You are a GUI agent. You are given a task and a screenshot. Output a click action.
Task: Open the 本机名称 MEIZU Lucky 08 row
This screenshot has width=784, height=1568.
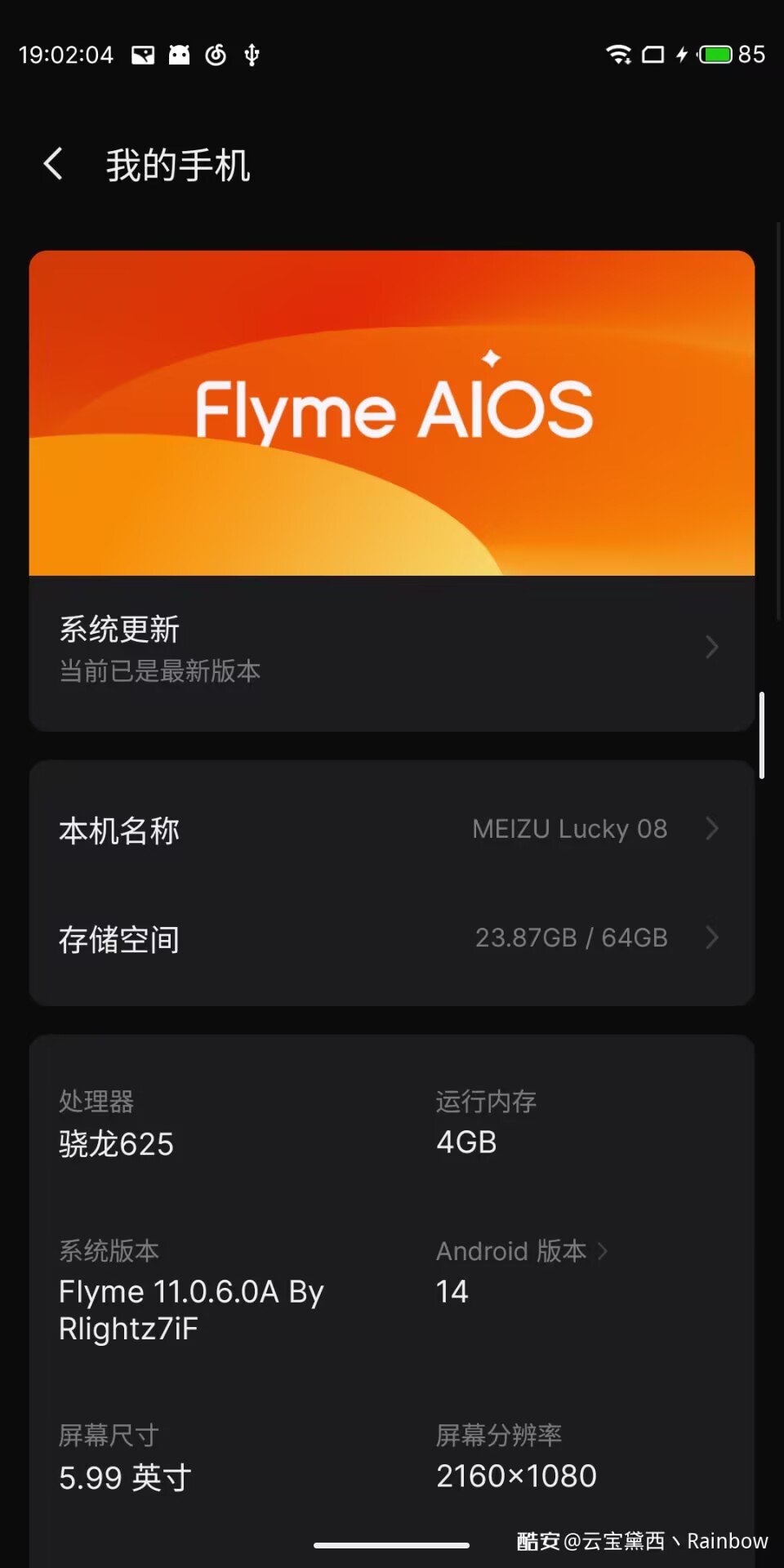[392, 830]
